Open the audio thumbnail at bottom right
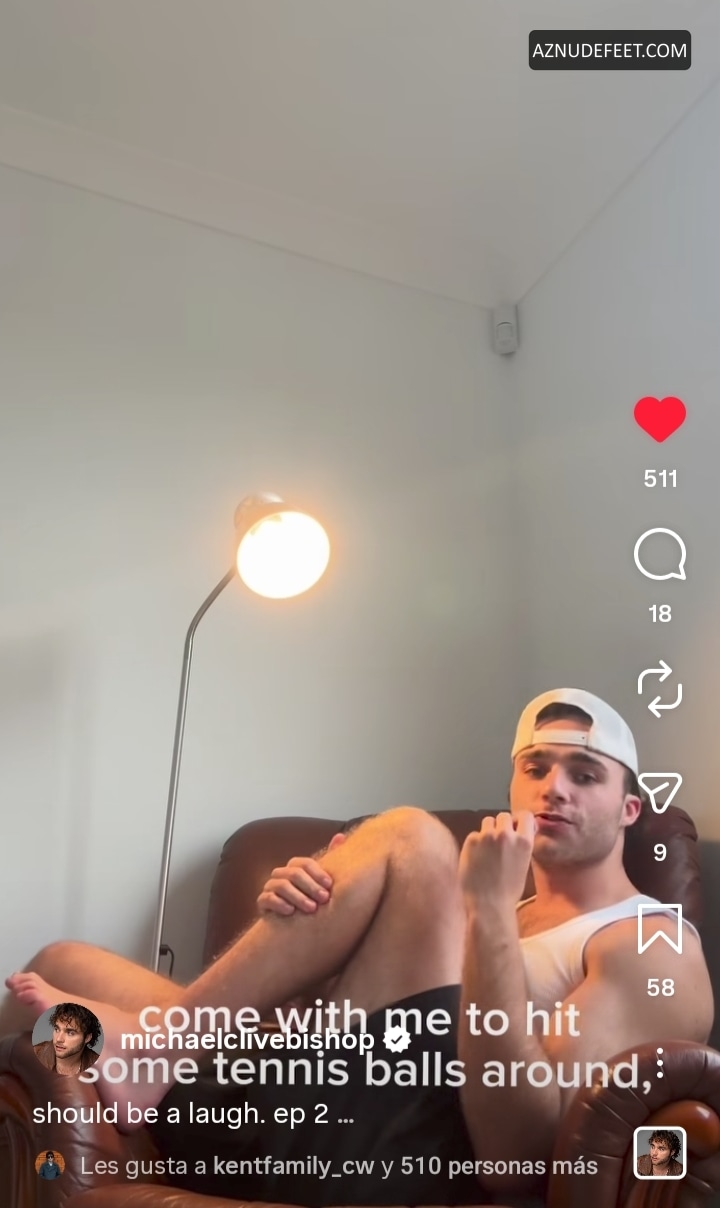Viewport: 720px width, 1208px height. pyautogui.click(x=660, y=1153)
